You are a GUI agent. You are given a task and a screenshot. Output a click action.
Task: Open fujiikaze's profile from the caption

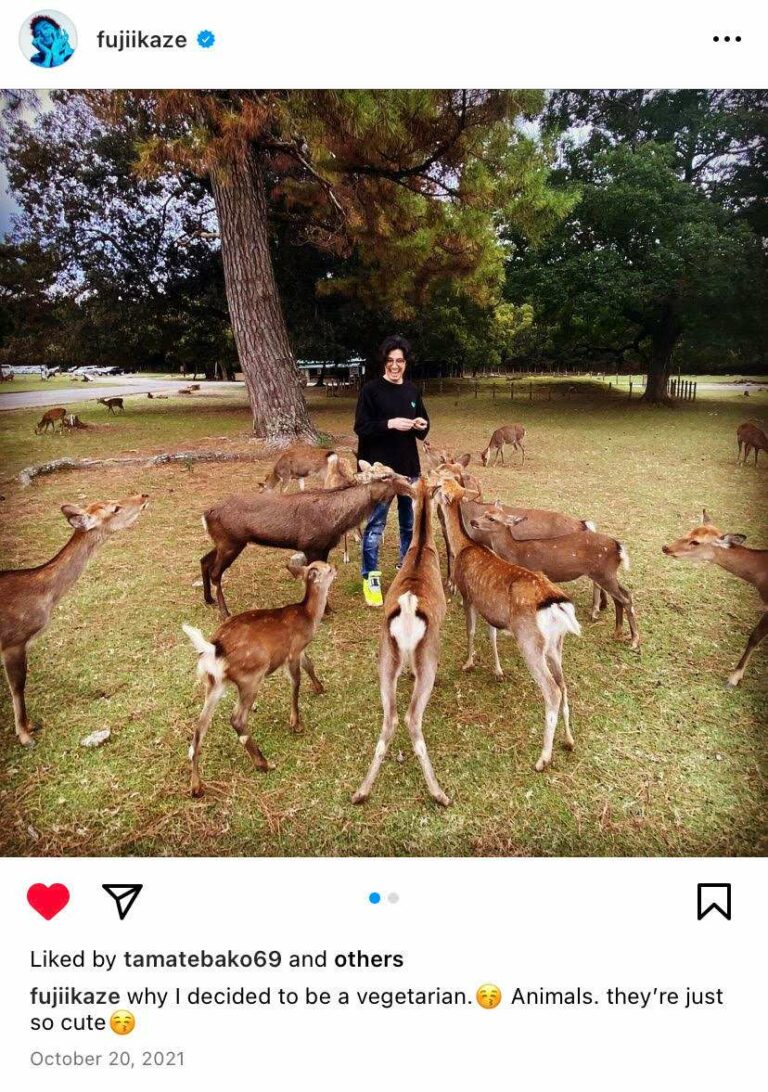(x=75, y=996)
